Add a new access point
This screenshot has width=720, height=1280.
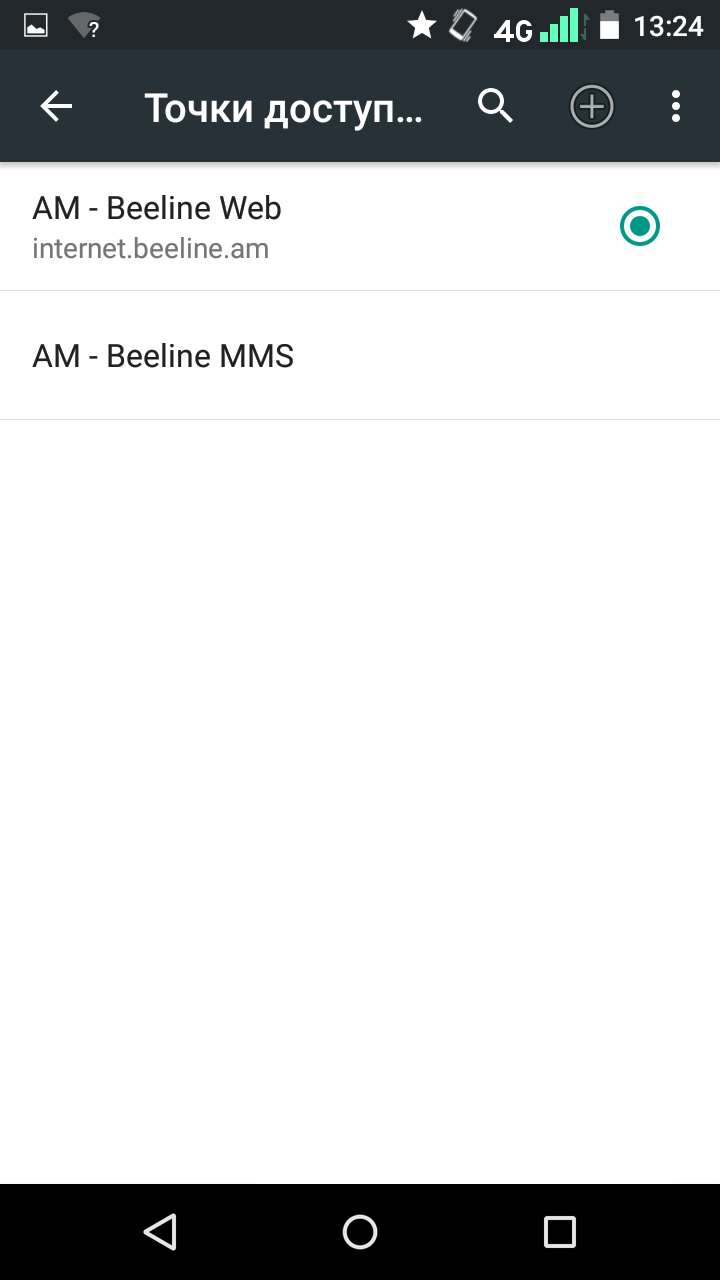point(591,106)
